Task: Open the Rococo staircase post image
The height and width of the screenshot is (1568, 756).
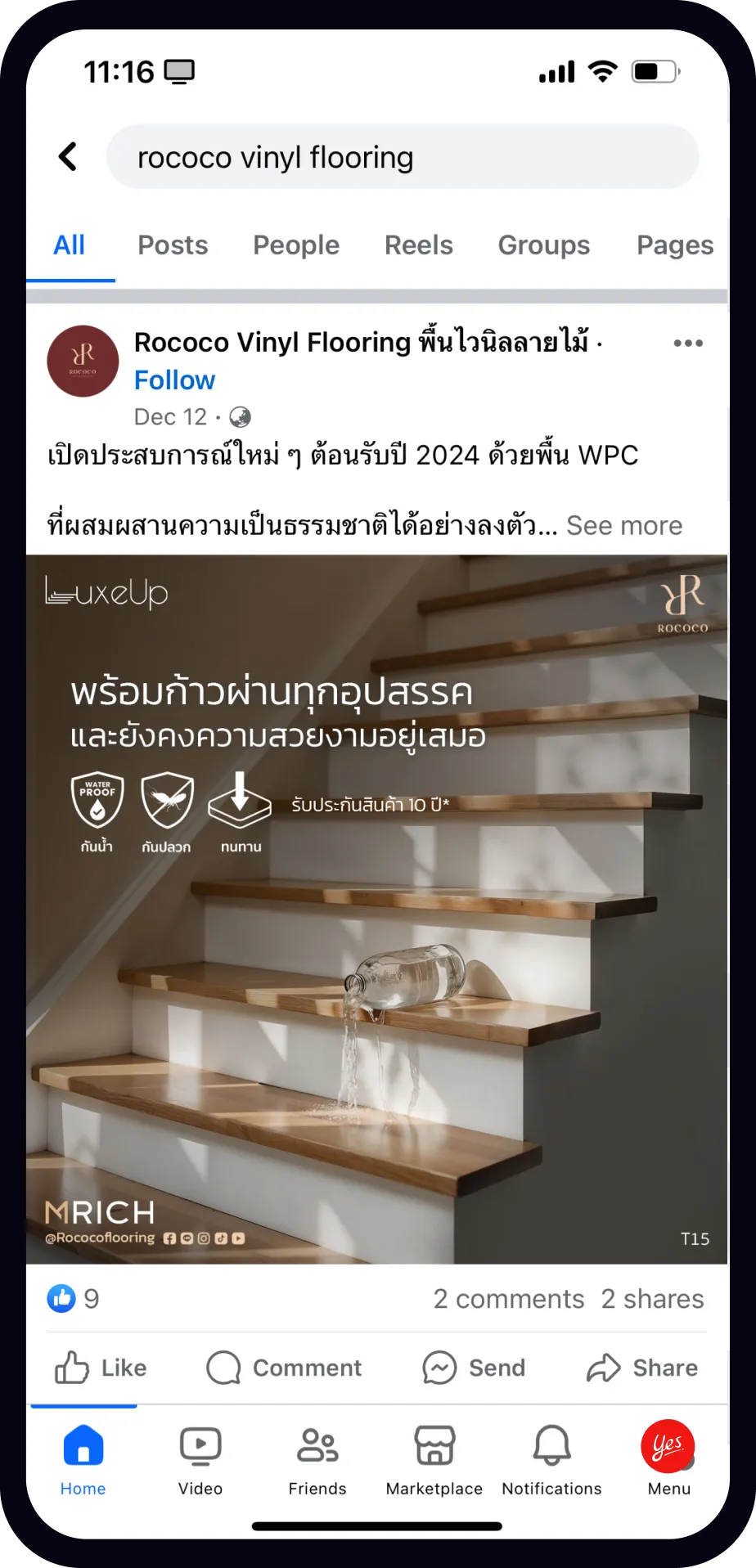Action: (376, 908)
